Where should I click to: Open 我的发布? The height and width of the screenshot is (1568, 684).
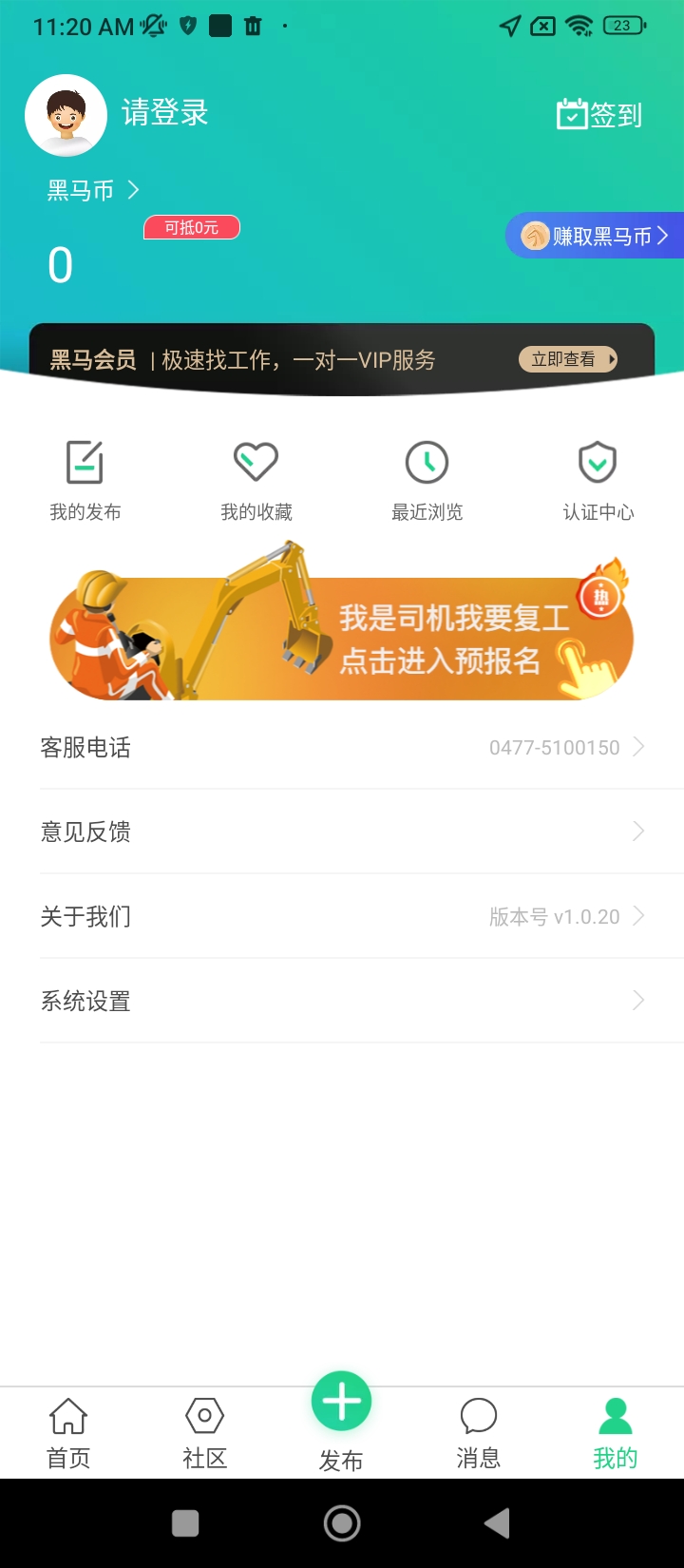click(85, 480)
